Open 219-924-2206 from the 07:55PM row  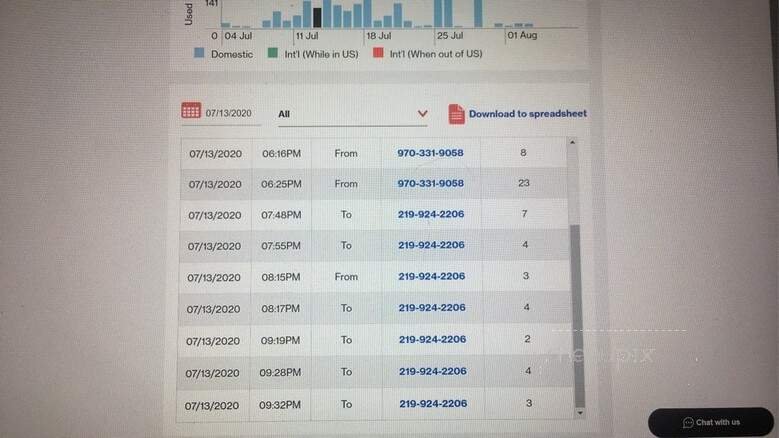431,246
